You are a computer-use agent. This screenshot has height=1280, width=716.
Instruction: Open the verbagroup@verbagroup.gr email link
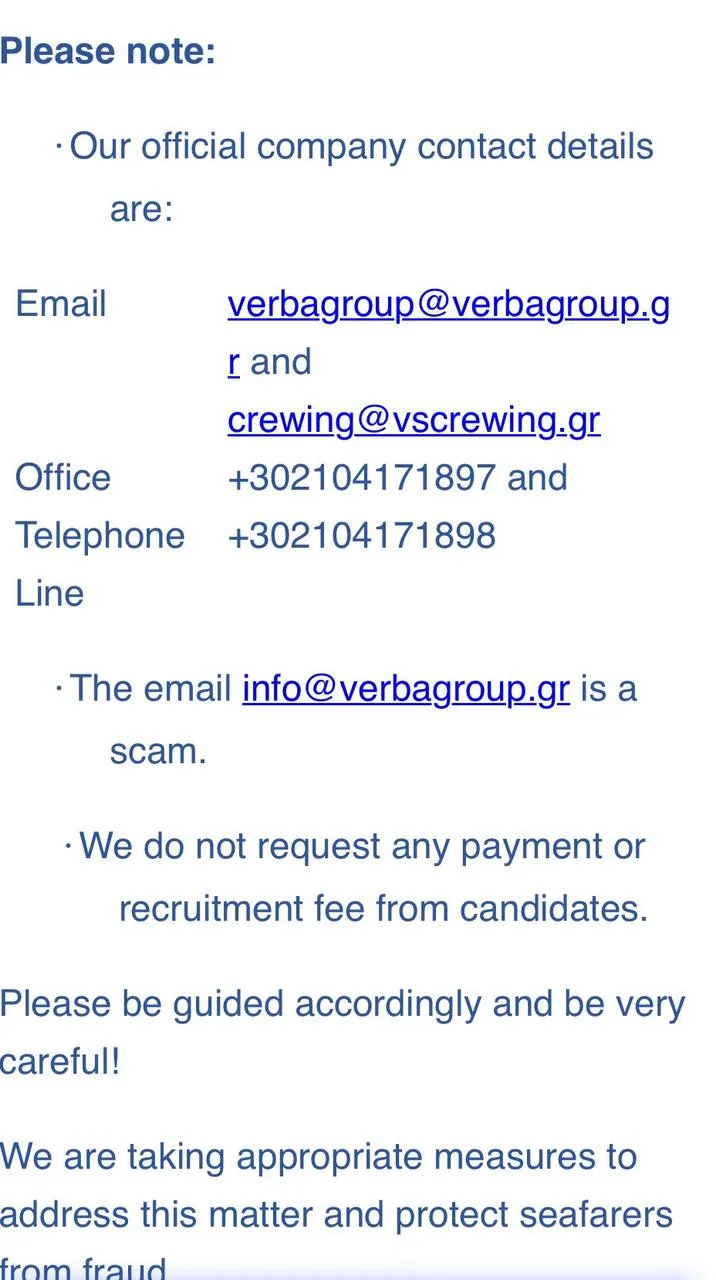[x=448, y=305]
